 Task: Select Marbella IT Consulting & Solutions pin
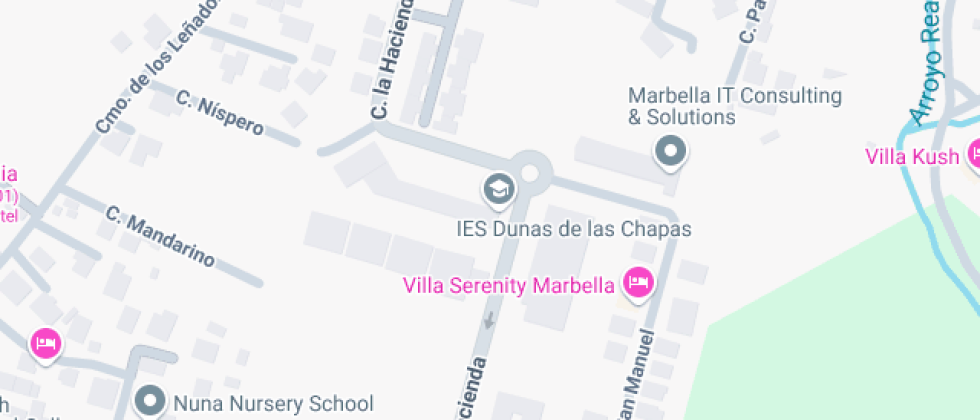point(670,152)
